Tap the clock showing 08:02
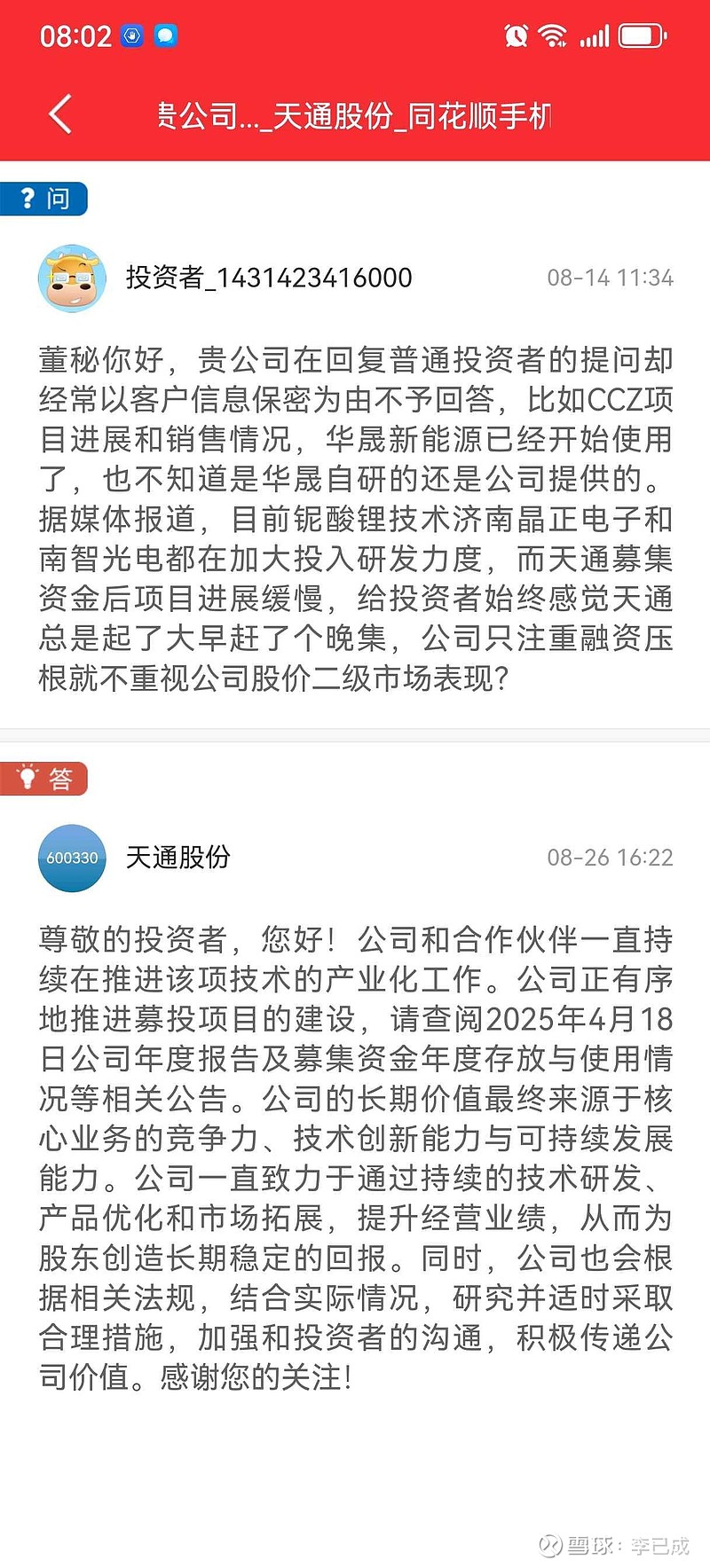 (78, 35)
